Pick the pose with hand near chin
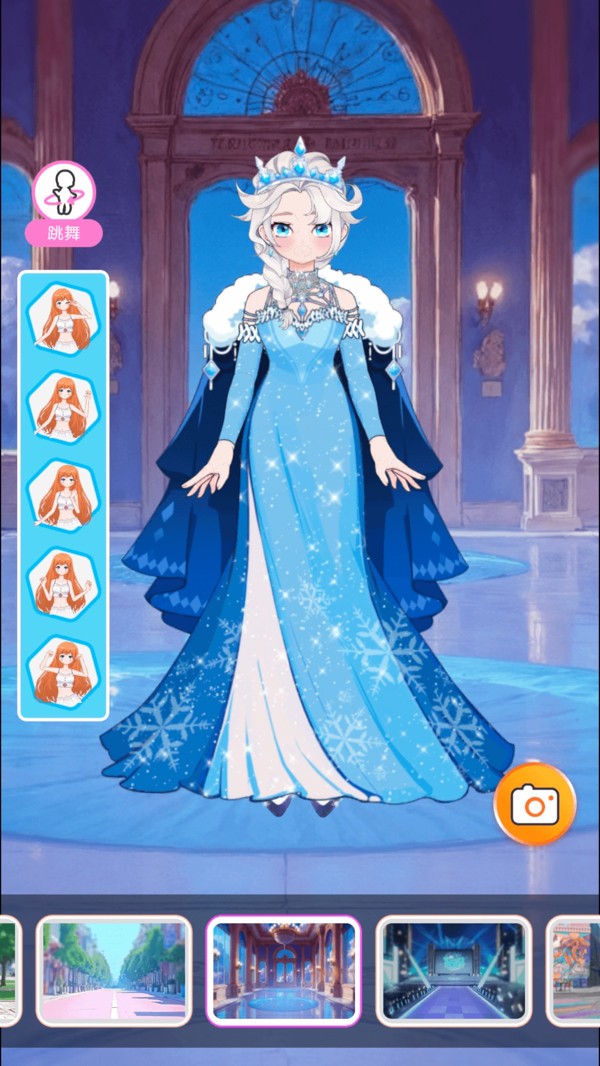Image resolution: width=600 pixels, height=1066 pixels. point(63,496)
